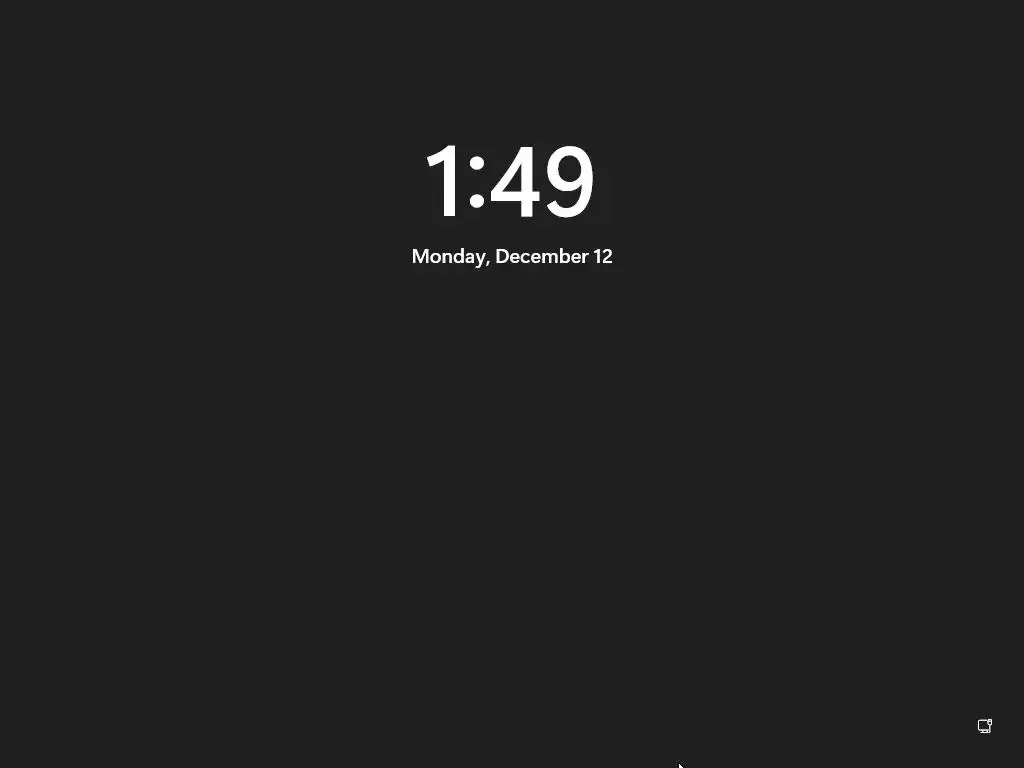This screenshot has height=768, width=1024.
Task: Open the wired network status icon
Action: point(984,726)
